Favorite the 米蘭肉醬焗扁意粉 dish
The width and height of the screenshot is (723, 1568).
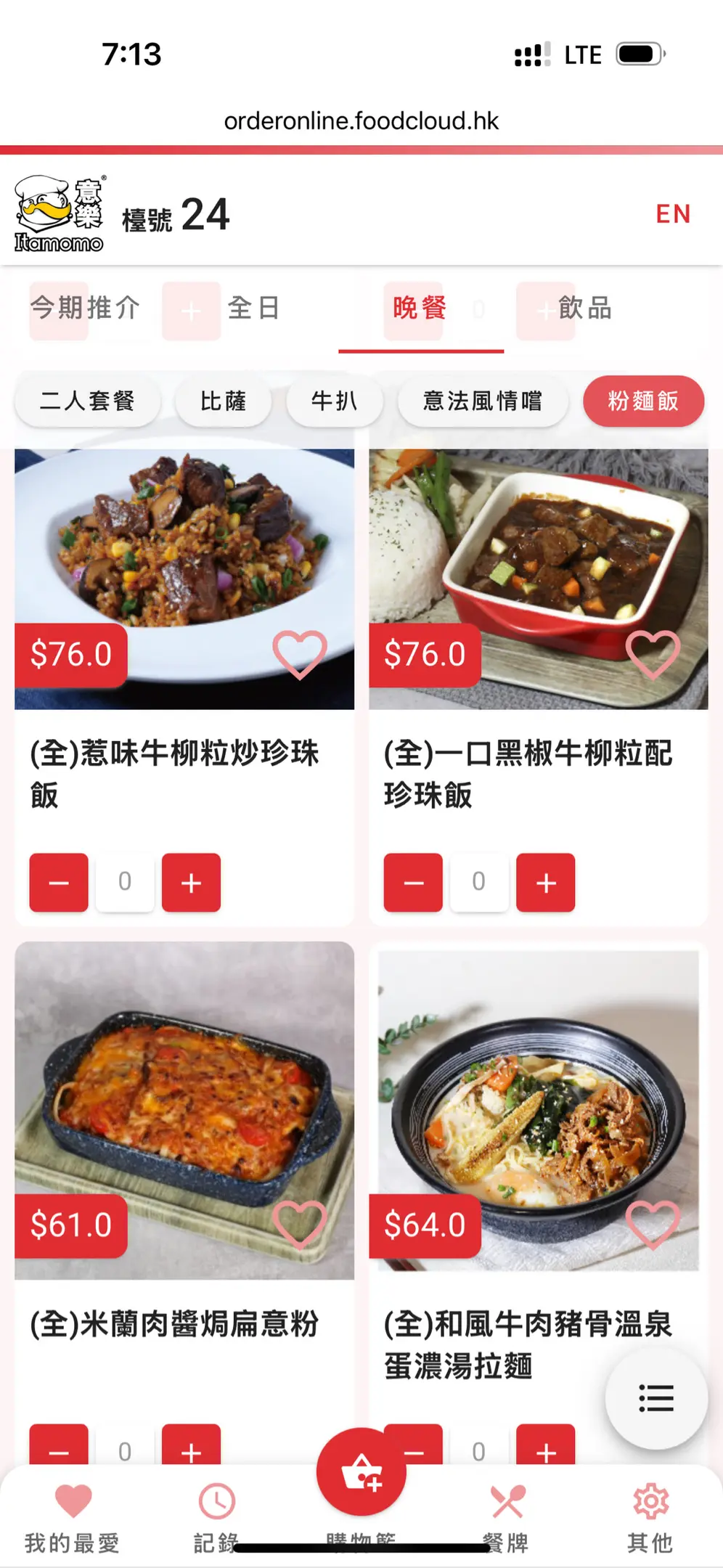click(300, 1225)
